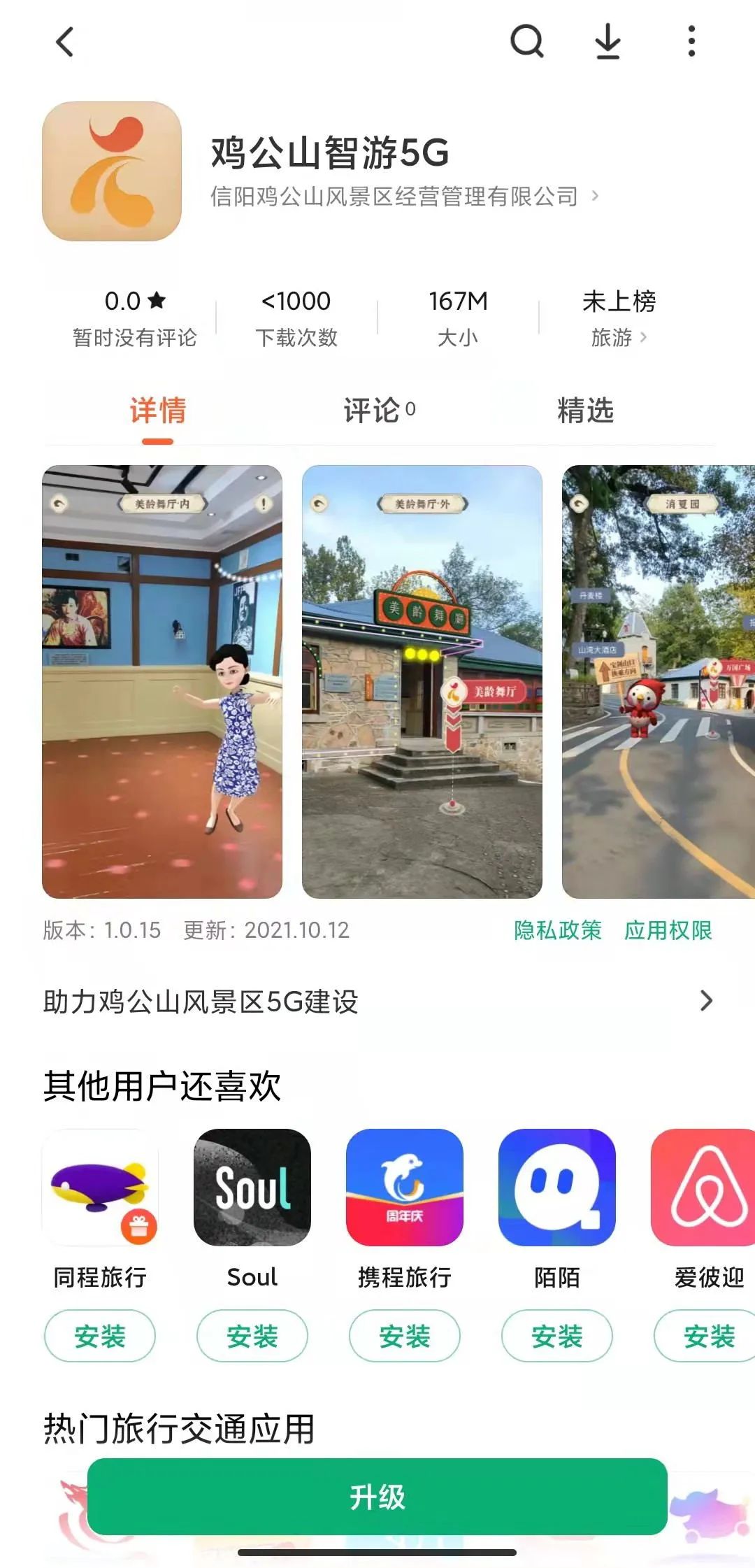Open the three-dot overflow menu
The width and height of the screenshot is (755, 1568).
point(691,41)
